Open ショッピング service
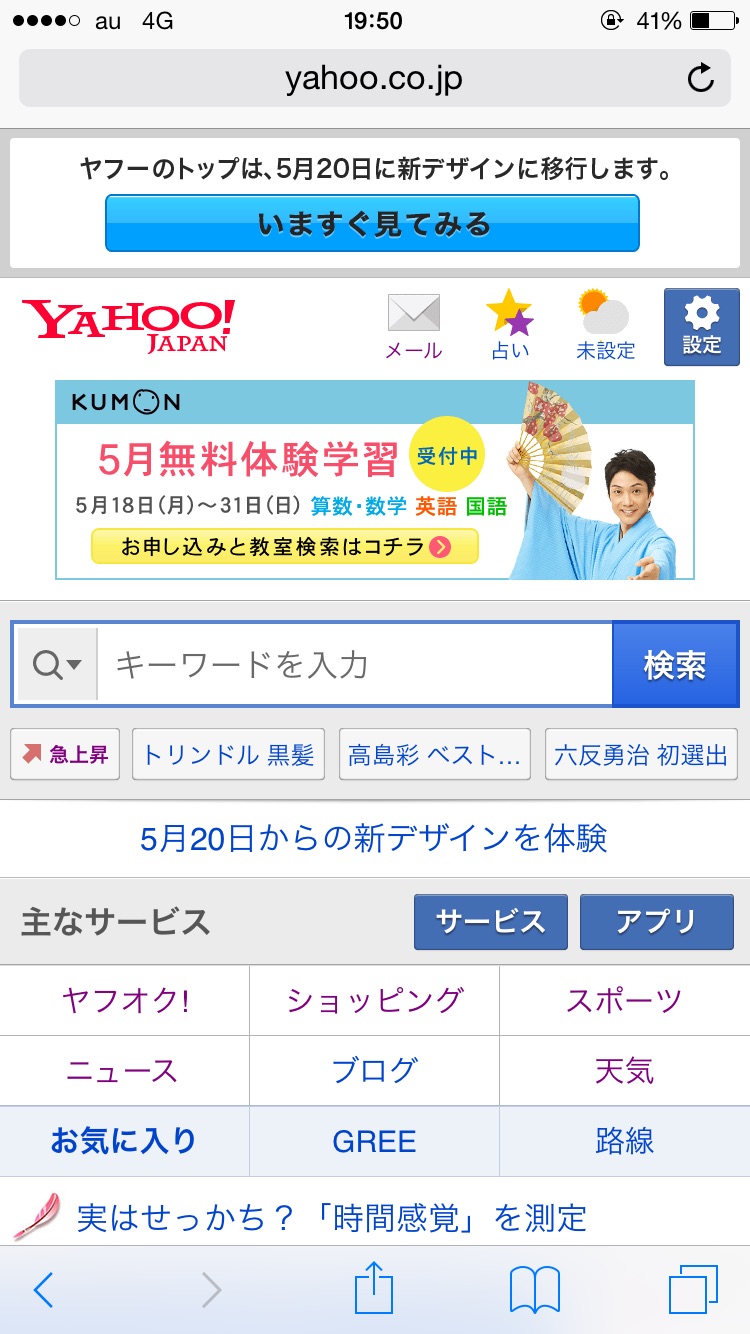 (374, 1000)
